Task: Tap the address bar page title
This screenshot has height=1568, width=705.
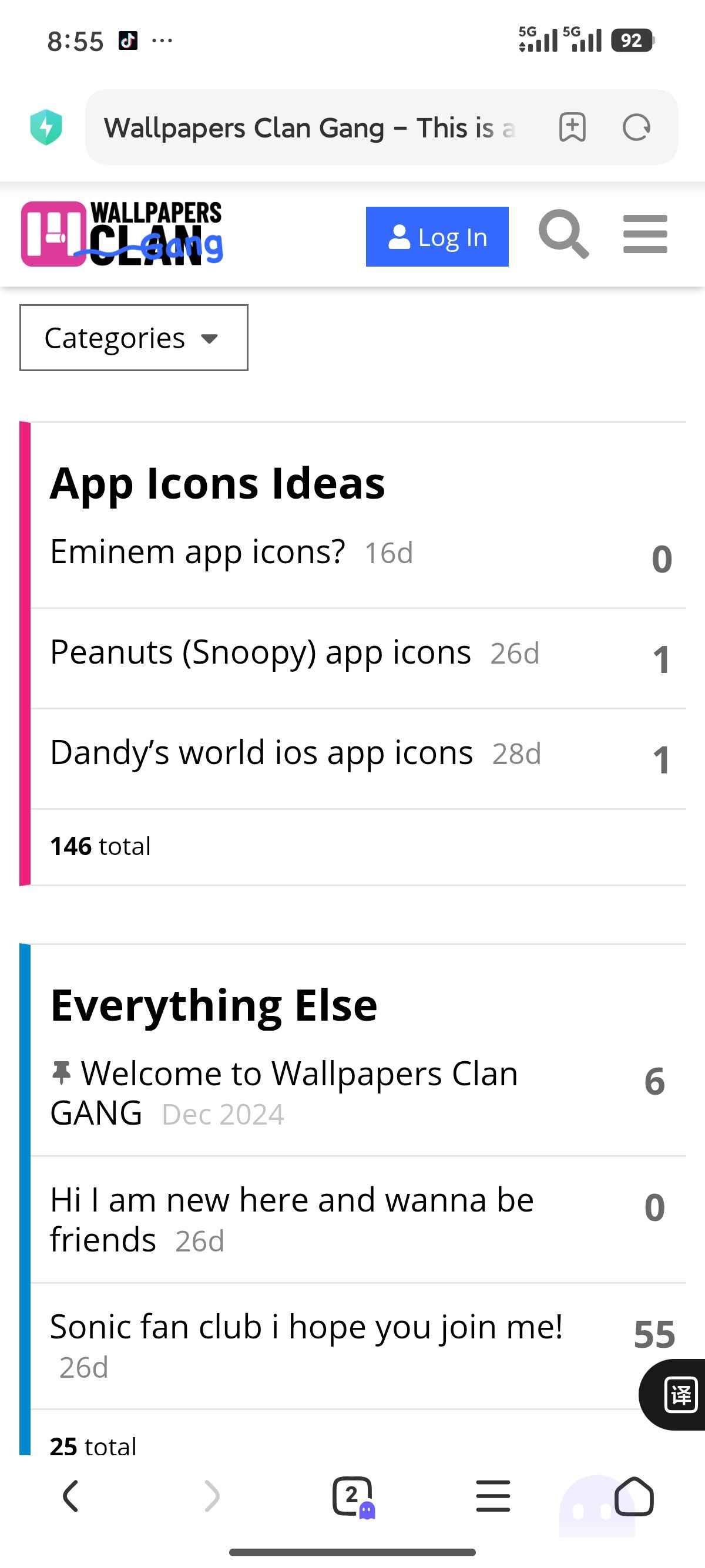Action: click(310, 128)
